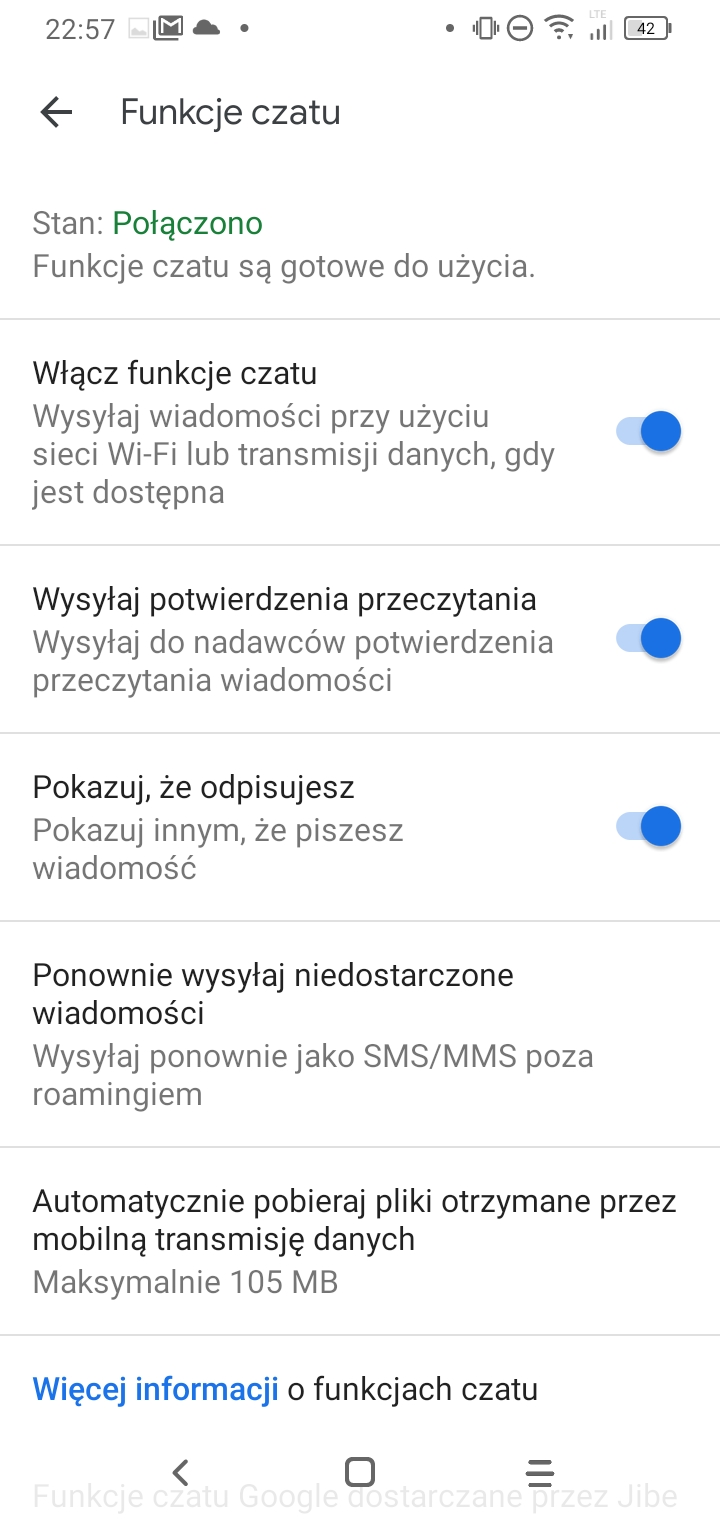The image size is (720, 1520).
Task: Tap the system home button
Action: point(359,1472)
